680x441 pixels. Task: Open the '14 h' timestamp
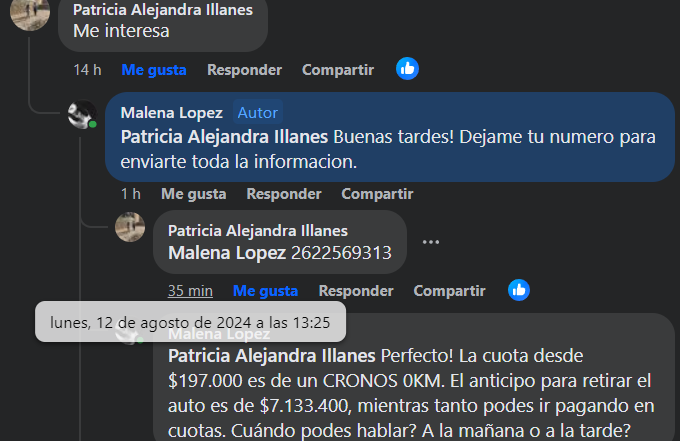[x=88, y=70]
